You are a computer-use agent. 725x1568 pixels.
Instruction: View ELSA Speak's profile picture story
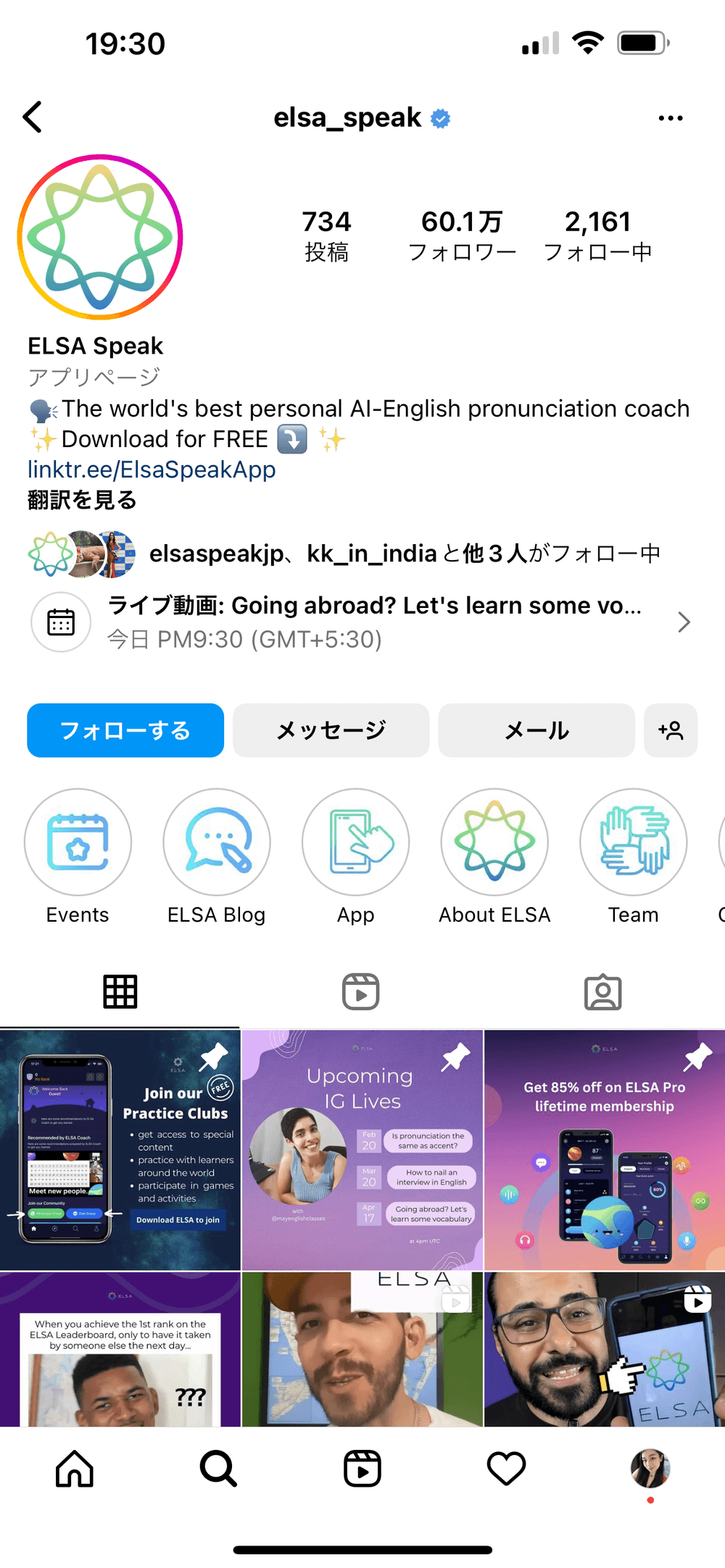pyautogui.click(x=100, y=237)
